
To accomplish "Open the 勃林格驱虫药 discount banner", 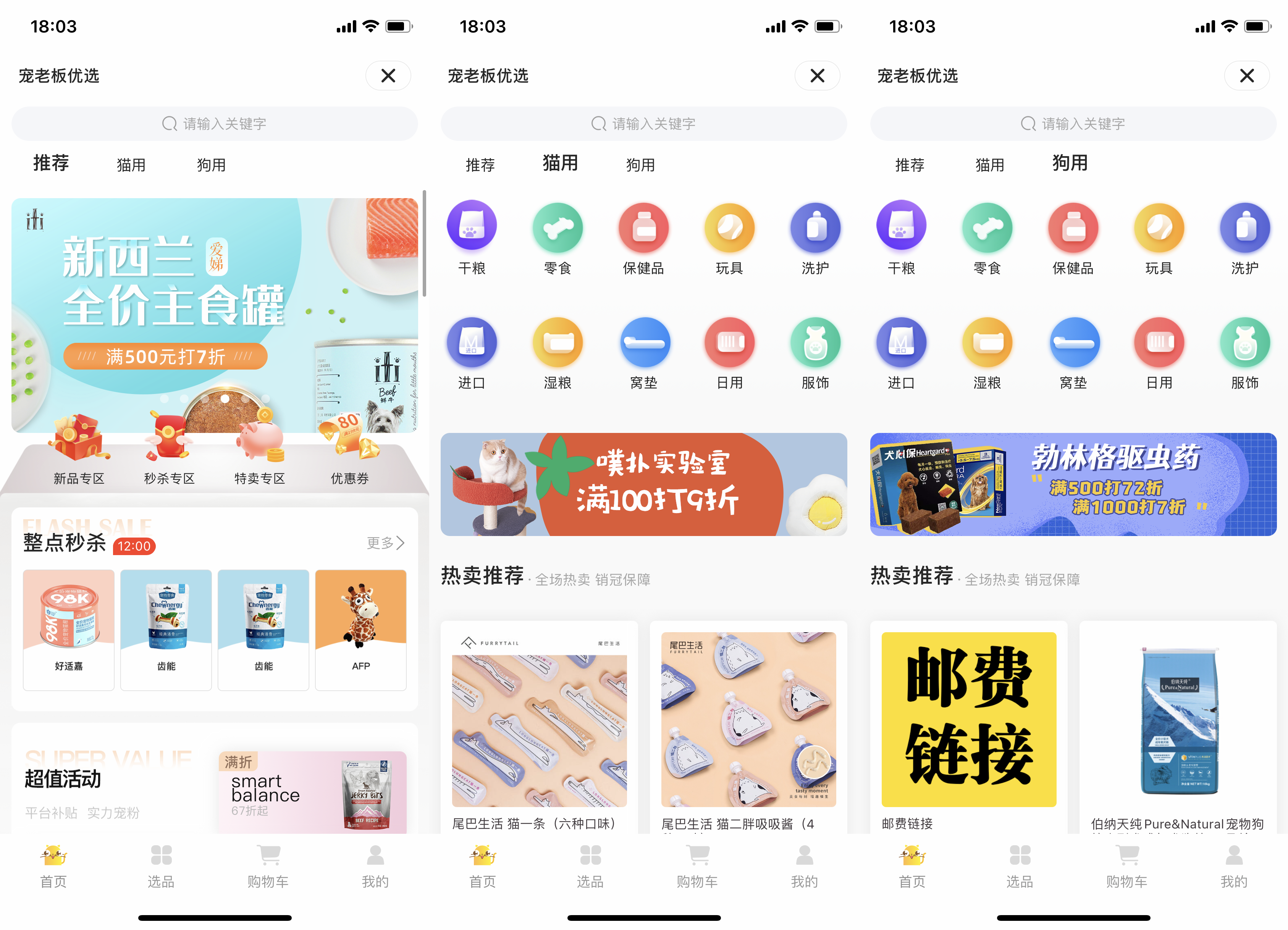I will pyautogui.click(x=1073, y=484).
